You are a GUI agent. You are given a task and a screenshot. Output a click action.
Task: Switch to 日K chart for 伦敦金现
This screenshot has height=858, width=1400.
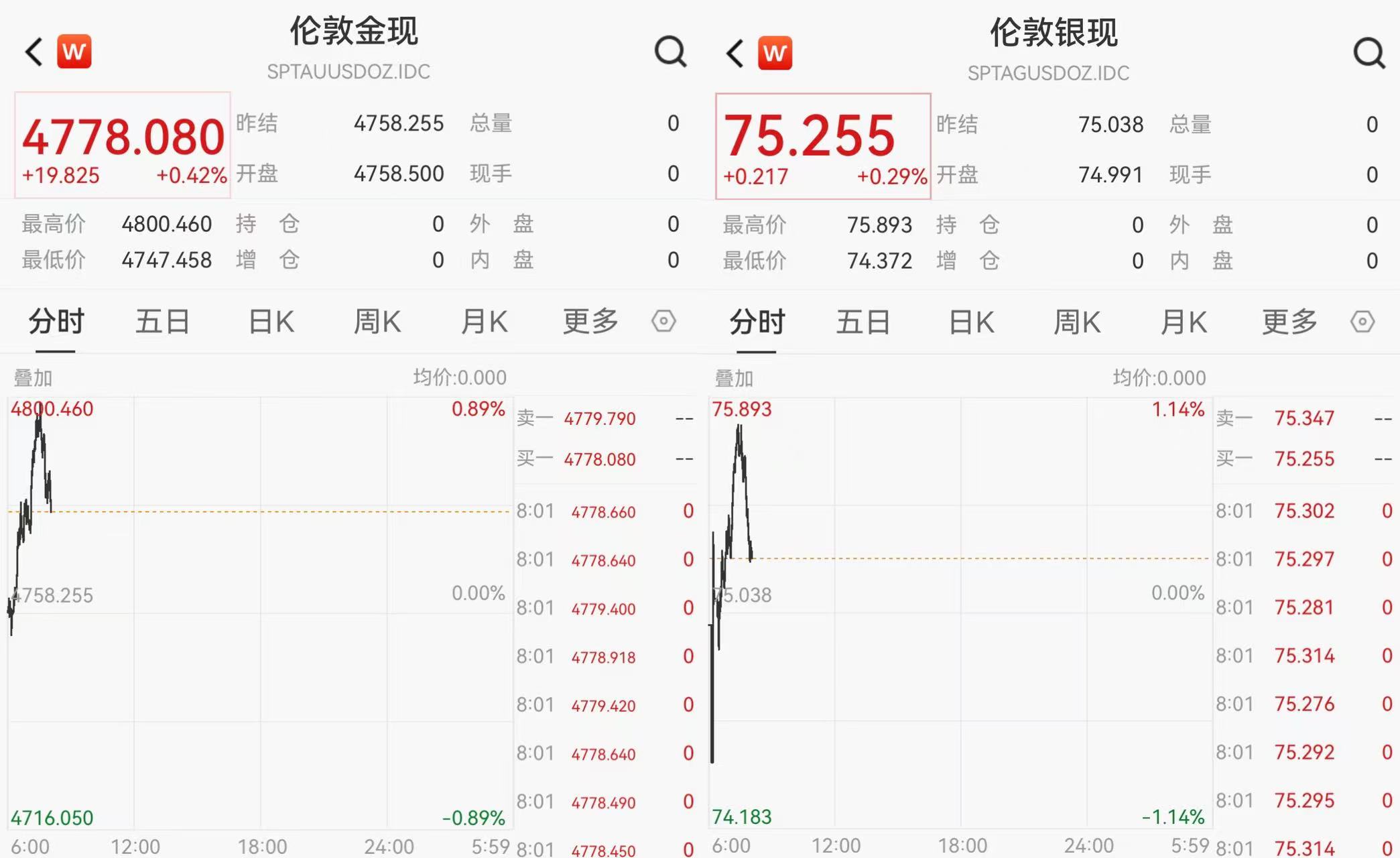pos(271,322)
